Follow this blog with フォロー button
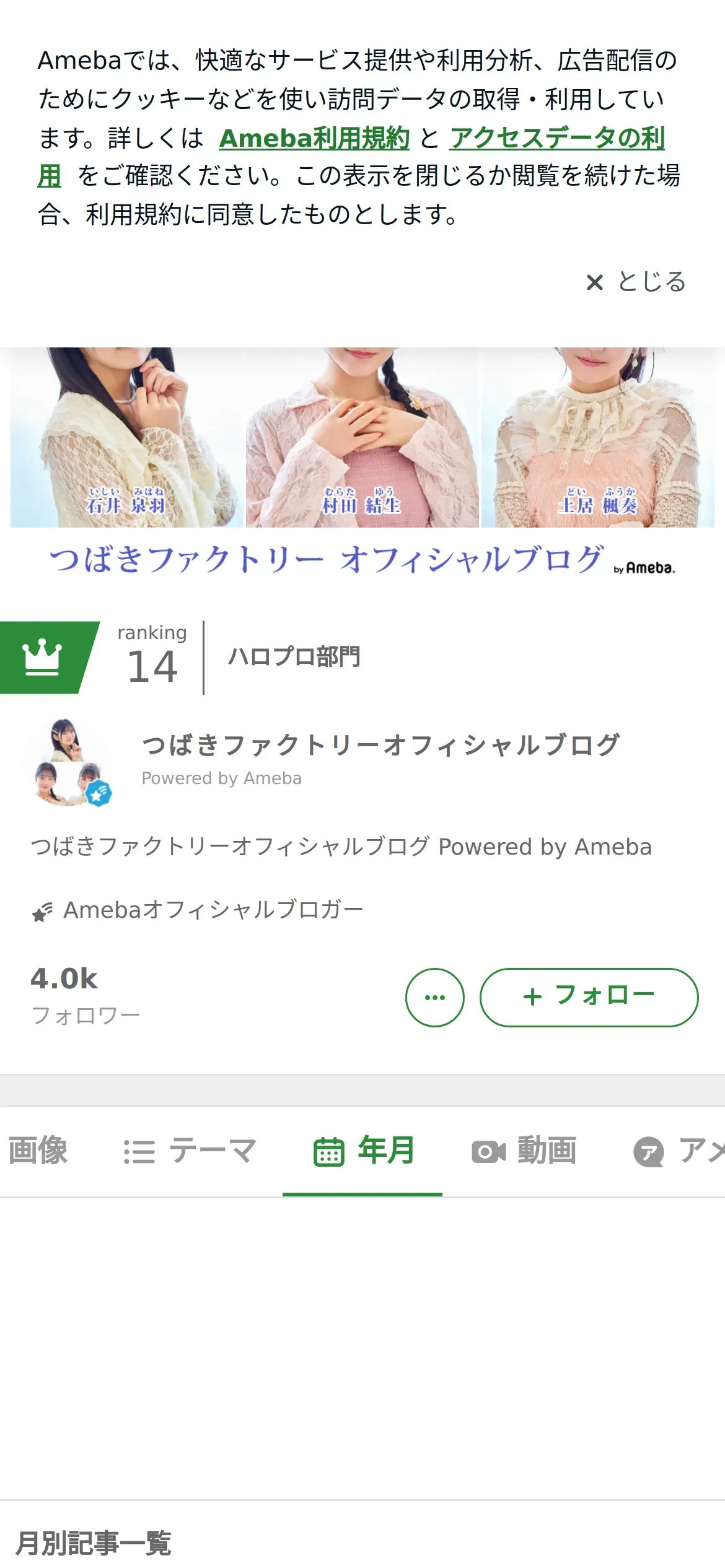The image size is (725, 1568). (x=589, y=997)
